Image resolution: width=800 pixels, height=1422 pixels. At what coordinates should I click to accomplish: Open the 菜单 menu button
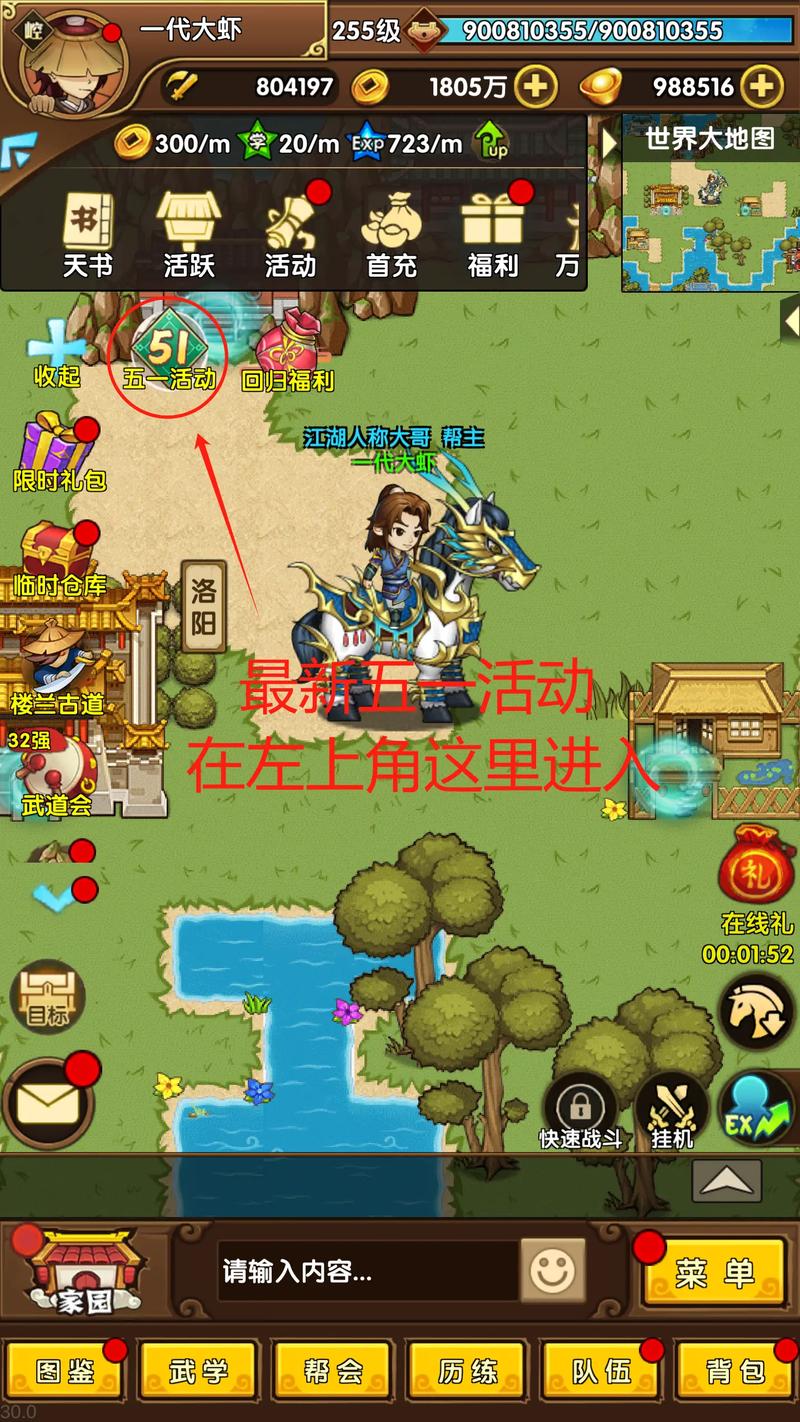coord(714,1273)
